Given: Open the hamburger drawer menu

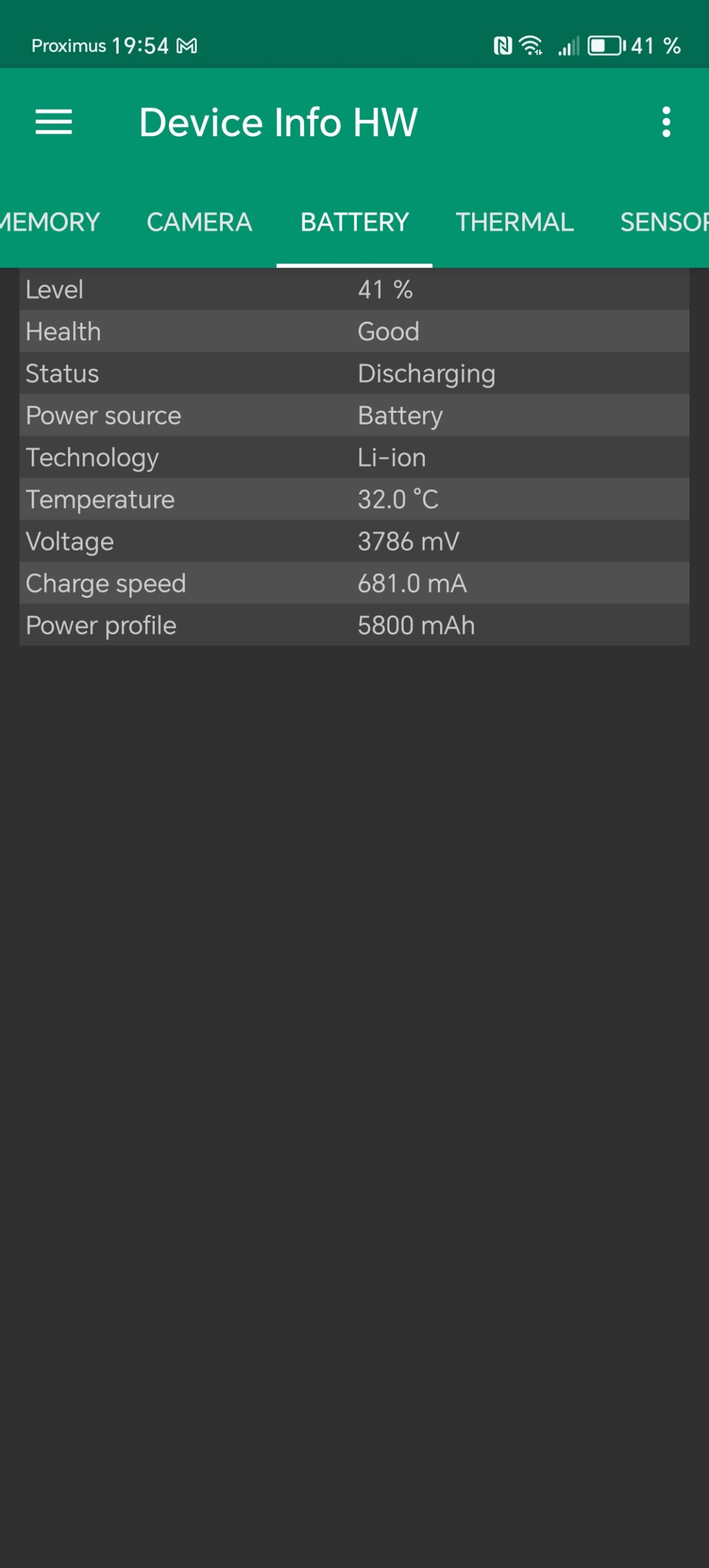Looking at the screenshot, I should (x=54, y=122).
